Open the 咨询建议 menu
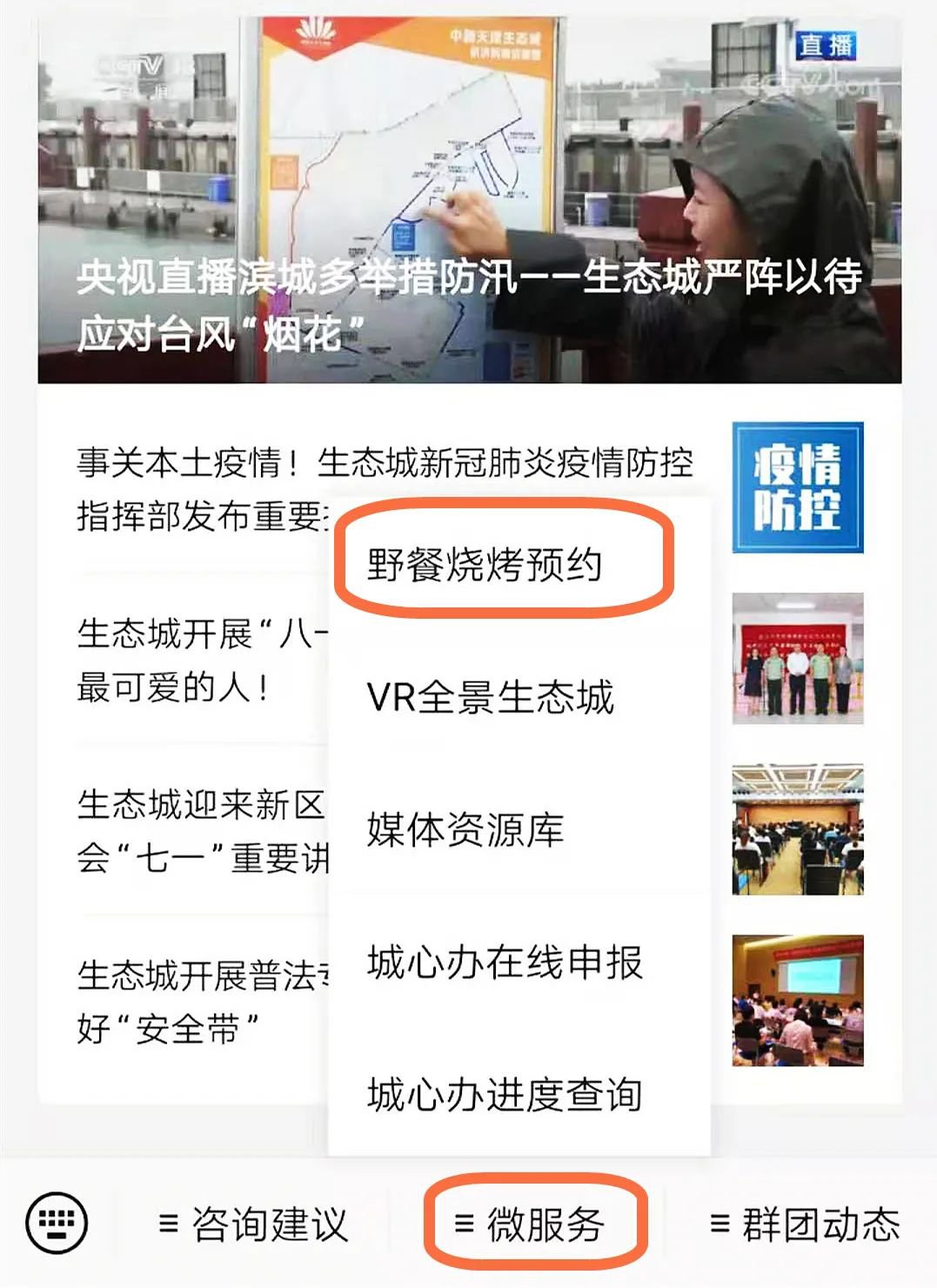 [x=254, y=1224]
